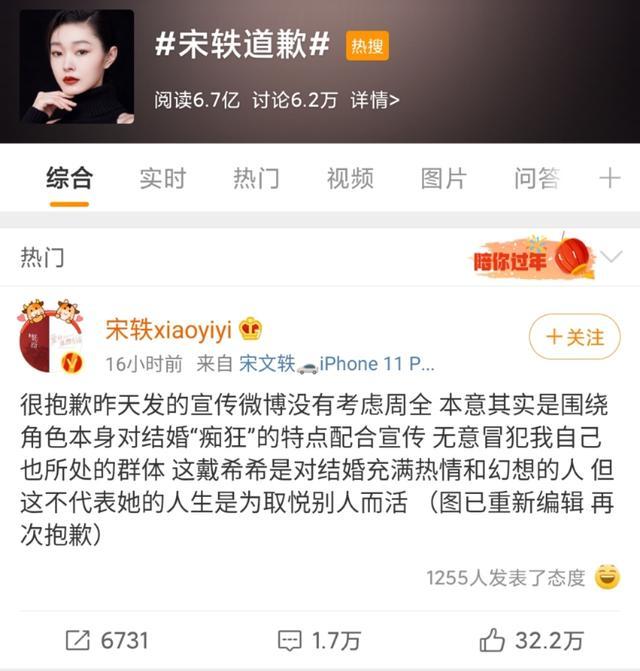Viewport: 640px width, 671px height.
Task: Repost the post with 6731 reposts
Action: (106, 640)
